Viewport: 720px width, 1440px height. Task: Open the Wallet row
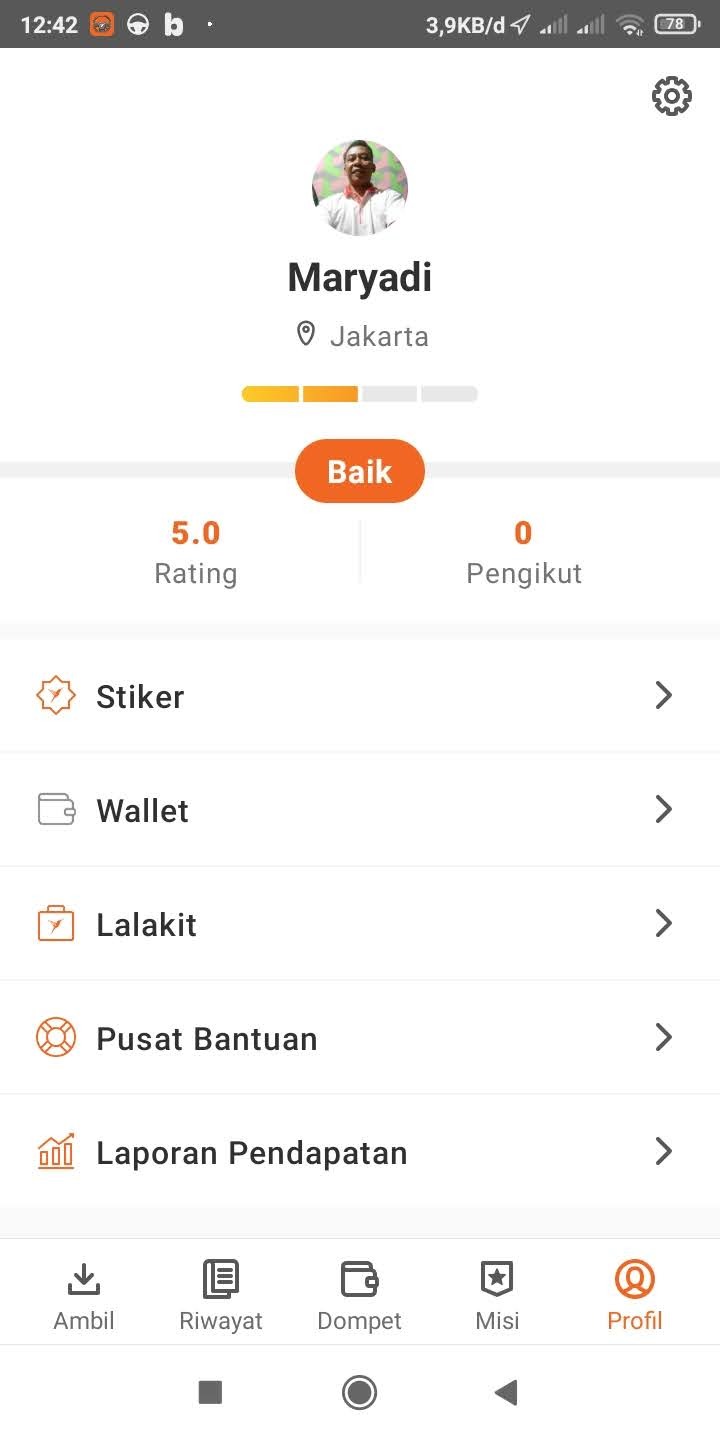tap(360, 810)
